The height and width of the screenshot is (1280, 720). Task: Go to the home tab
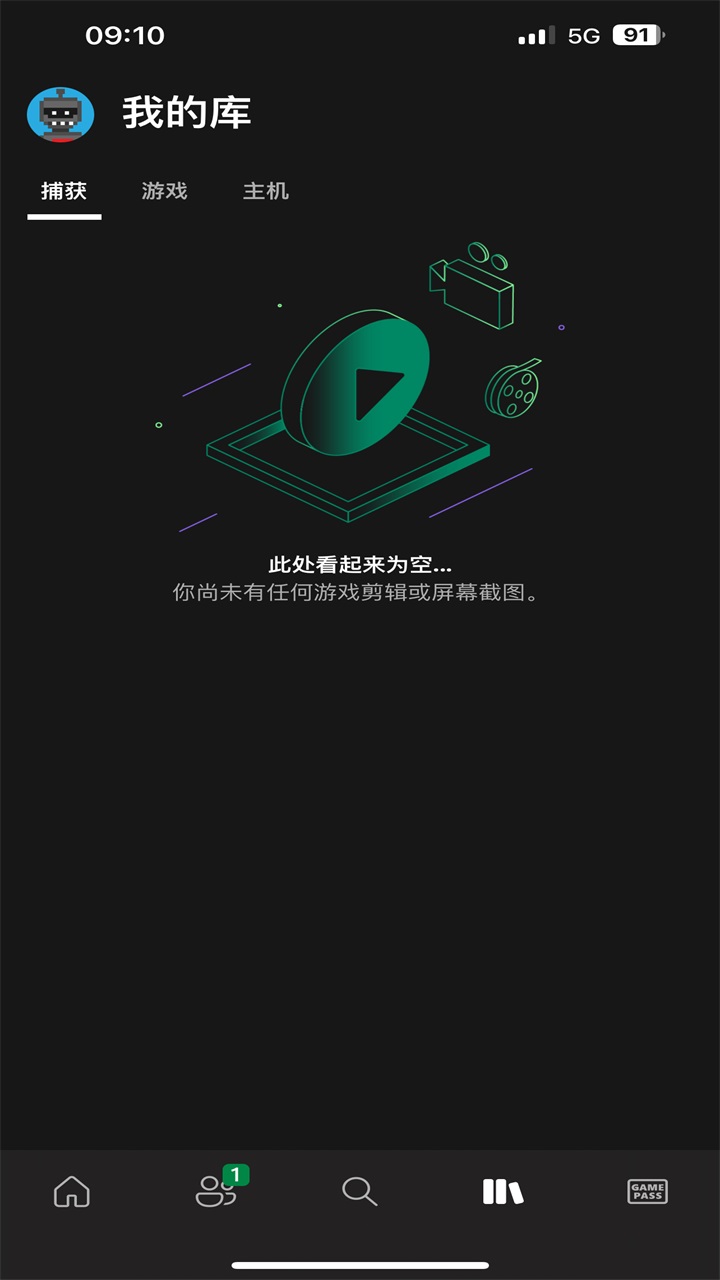pos(72,1191)
